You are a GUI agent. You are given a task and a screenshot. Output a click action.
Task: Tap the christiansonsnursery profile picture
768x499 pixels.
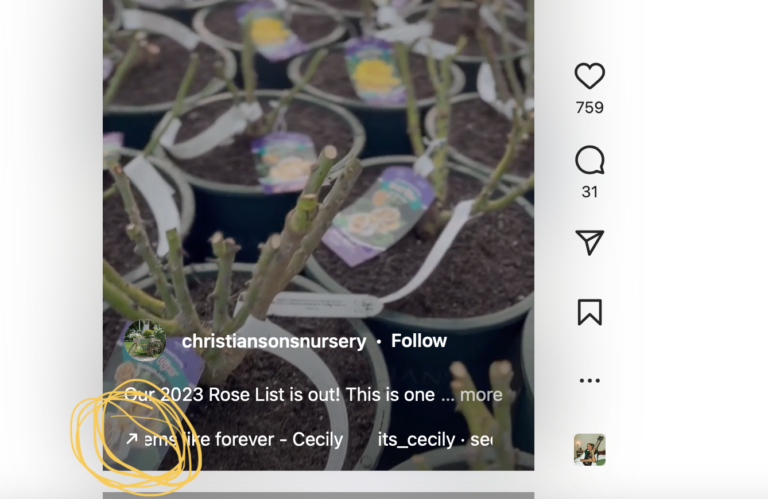point(145,341)
